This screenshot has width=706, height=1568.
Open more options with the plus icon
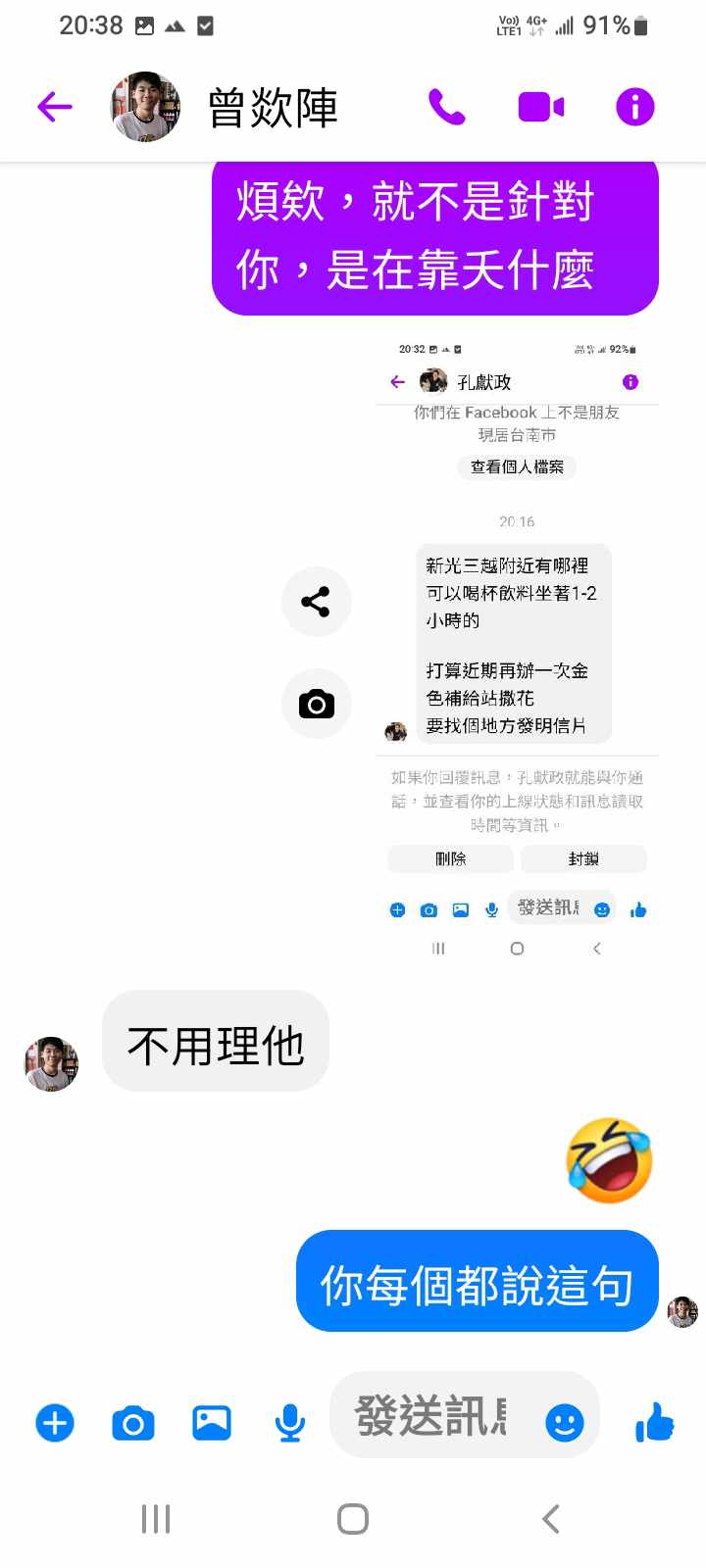click(x=55, y=1422)
